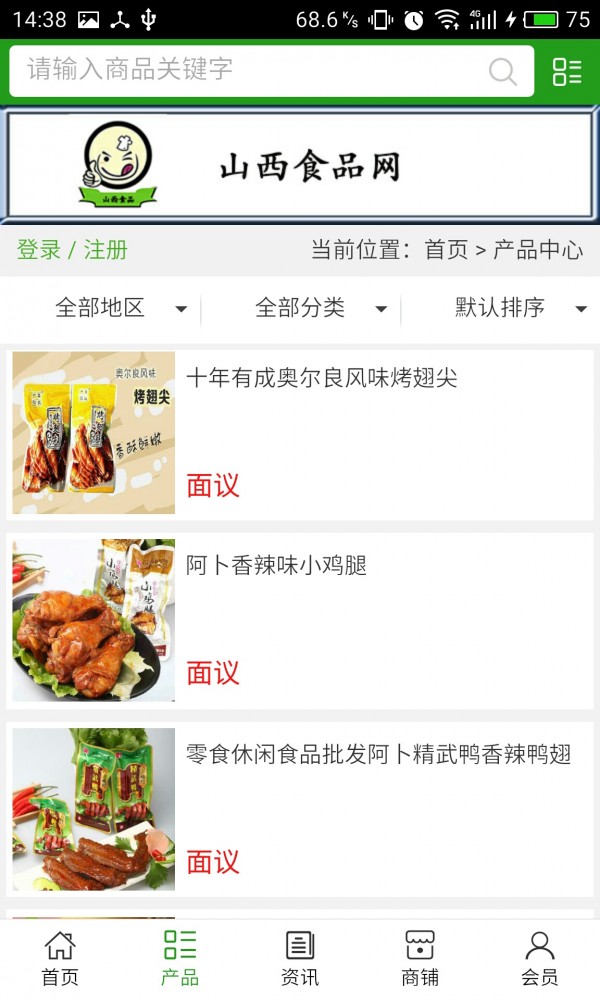Go to 首页 in the breadcrumb
600x1000 pixels.
446,250
